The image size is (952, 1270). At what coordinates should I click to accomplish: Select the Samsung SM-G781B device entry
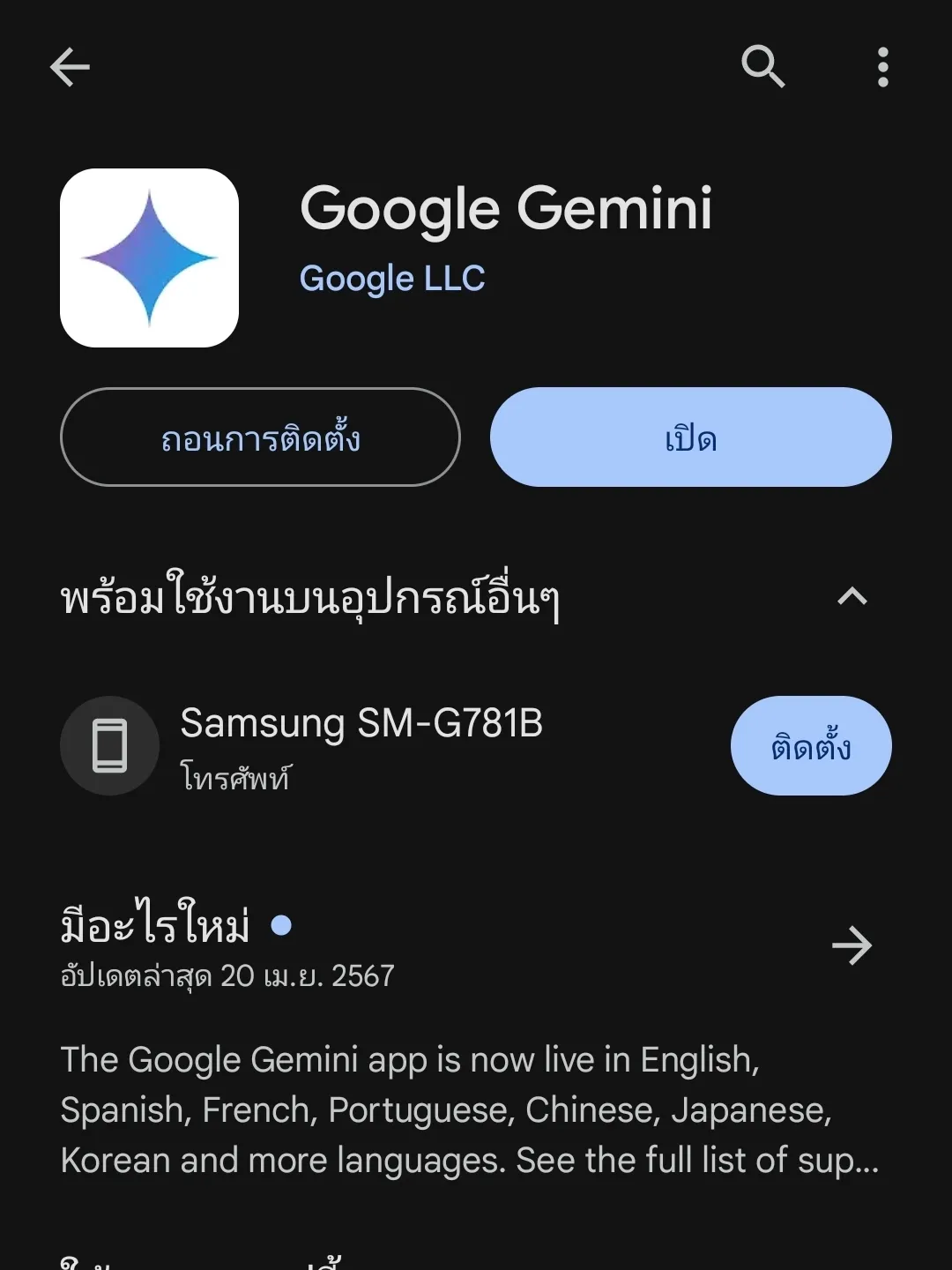[362, 724]
